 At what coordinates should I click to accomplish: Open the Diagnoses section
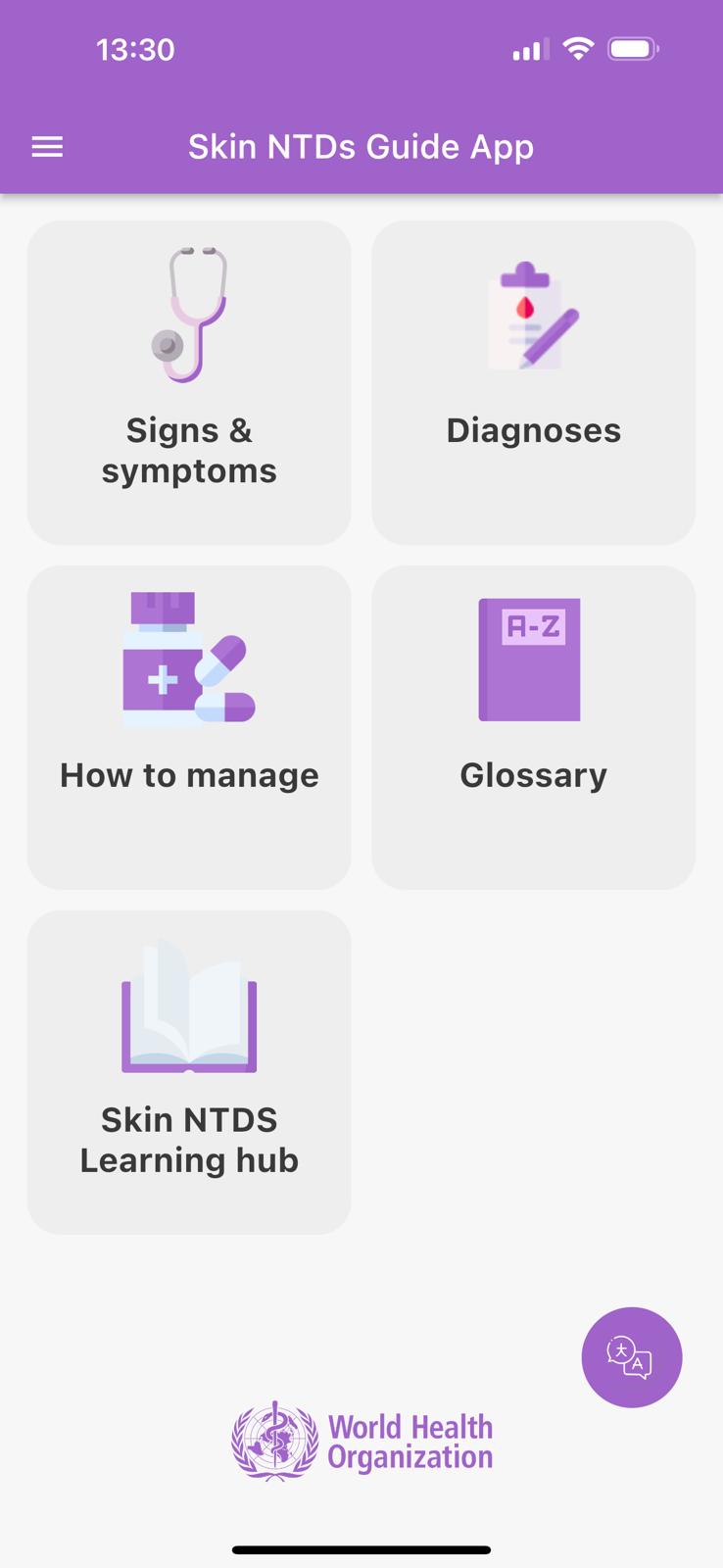click(x=532, y=382)
